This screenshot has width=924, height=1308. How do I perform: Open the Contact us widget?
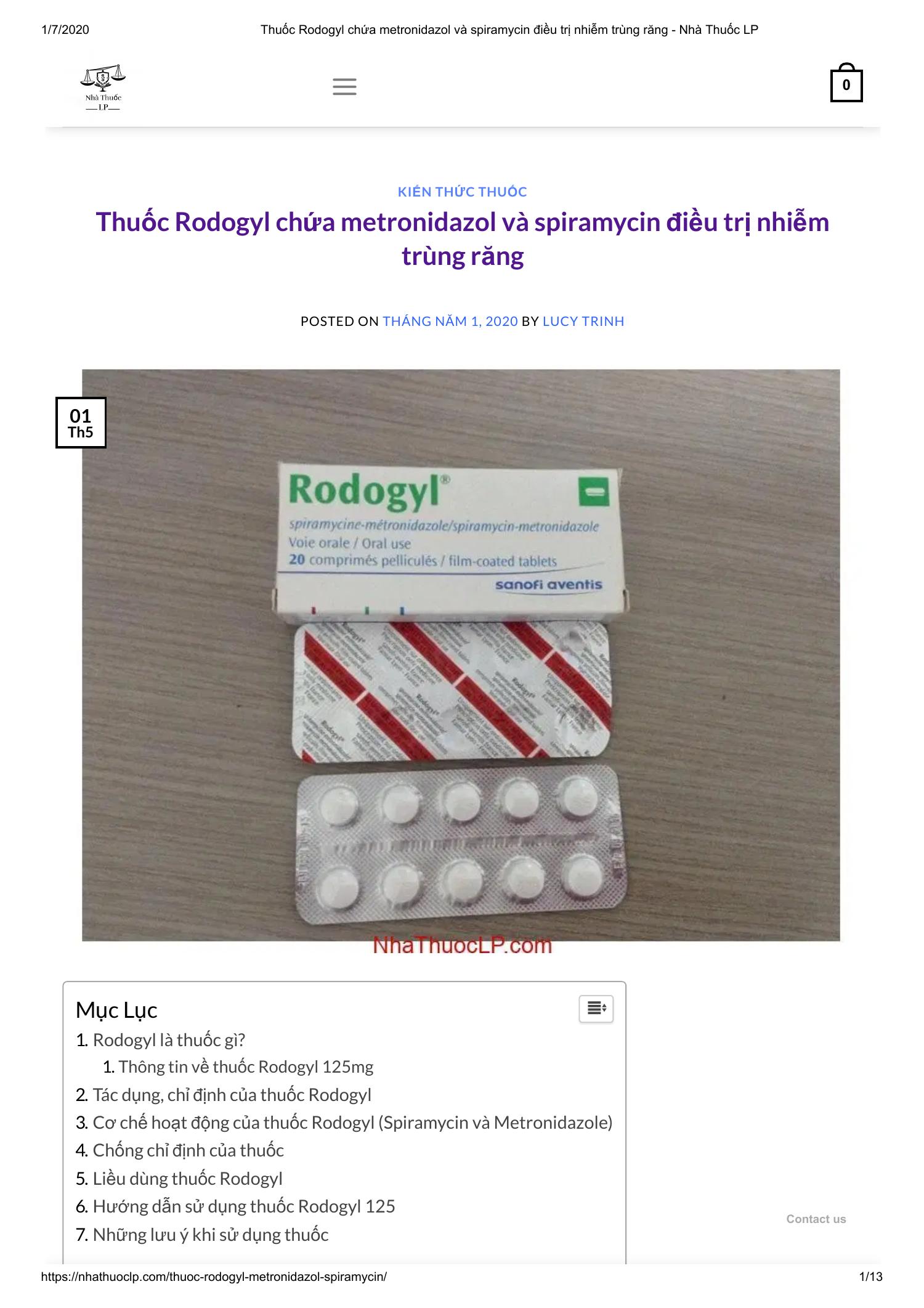pos(816,1219)
